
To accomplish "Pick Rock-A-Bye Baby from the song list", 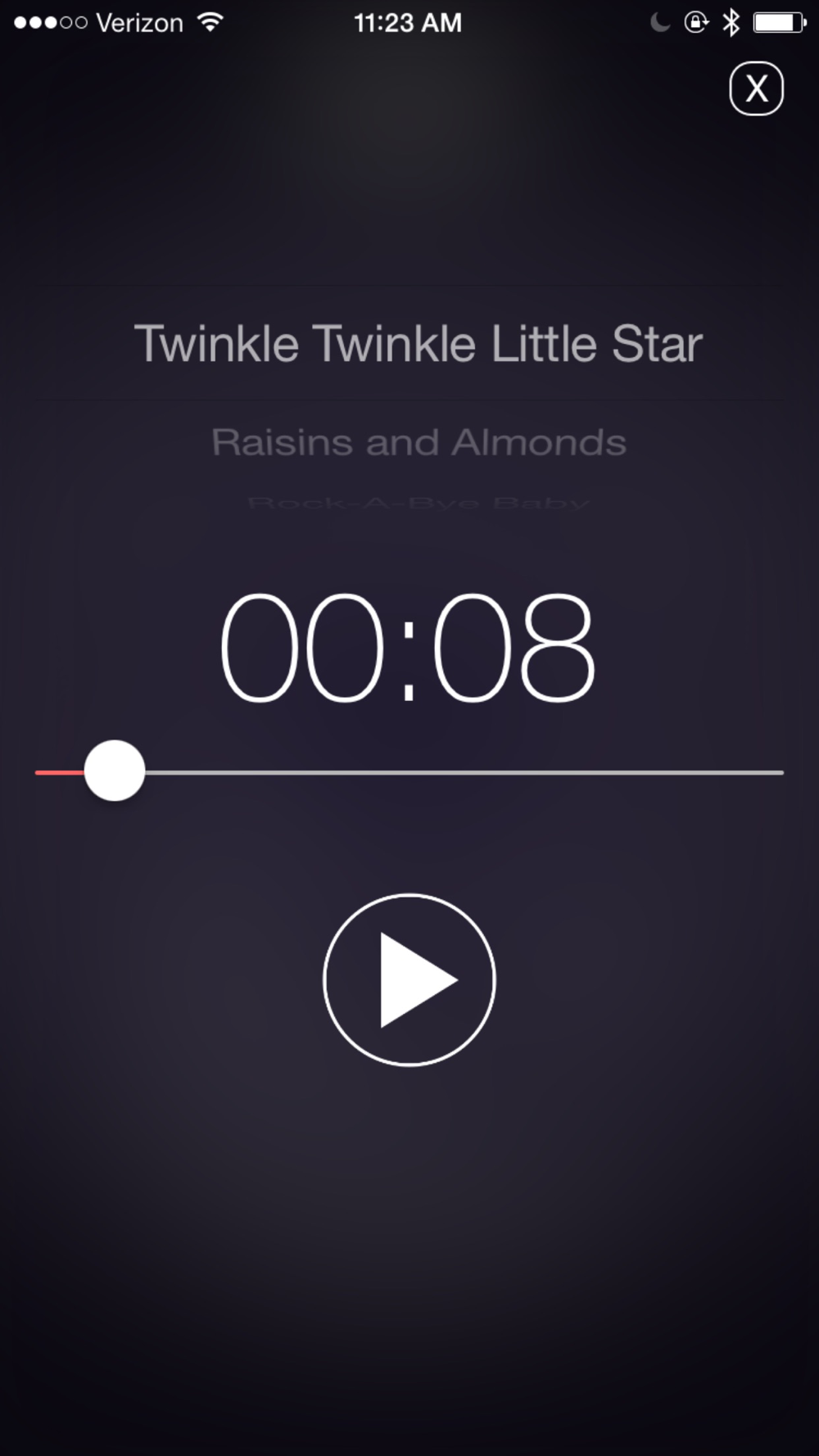I will [419, 502].
